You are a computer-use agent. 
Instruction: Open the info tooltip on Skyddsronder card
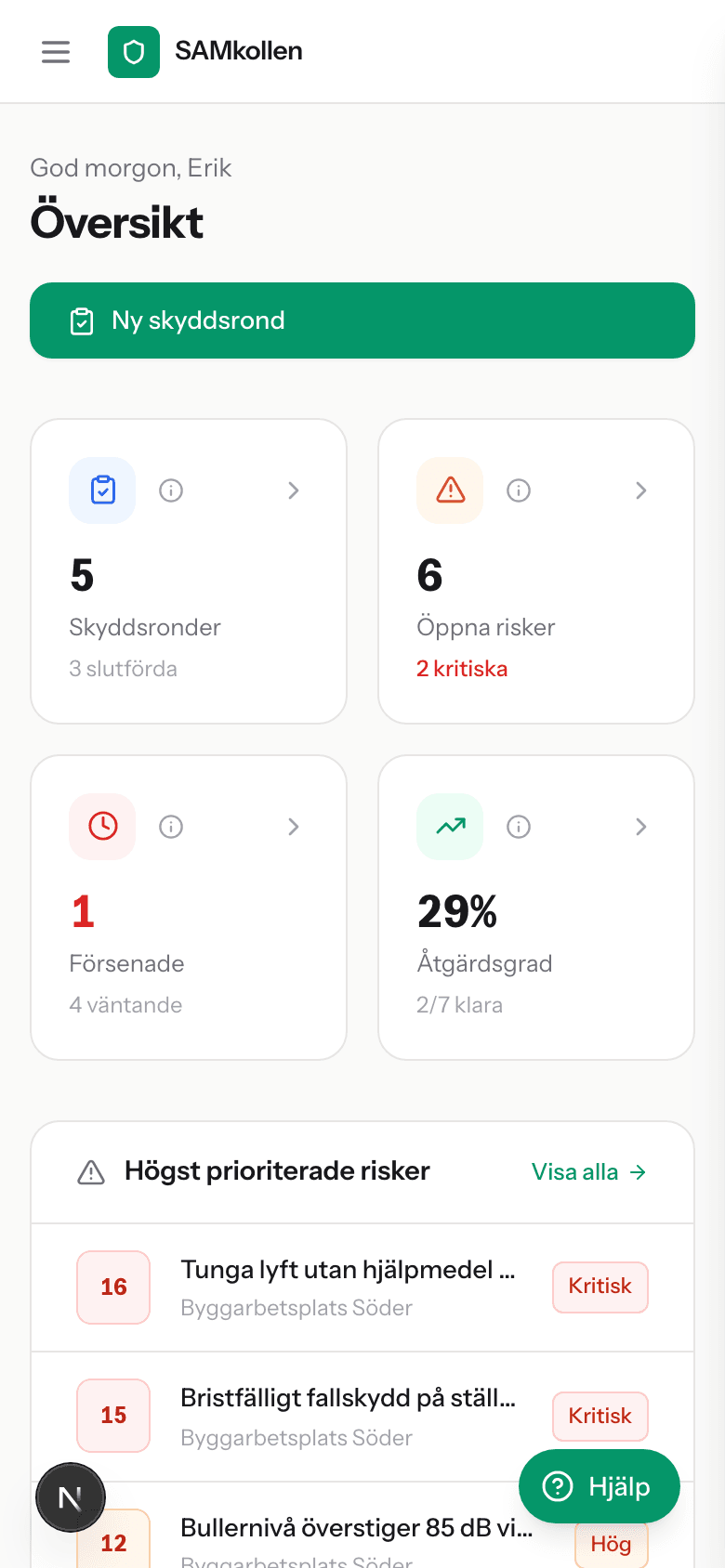(x=171, y=490)
